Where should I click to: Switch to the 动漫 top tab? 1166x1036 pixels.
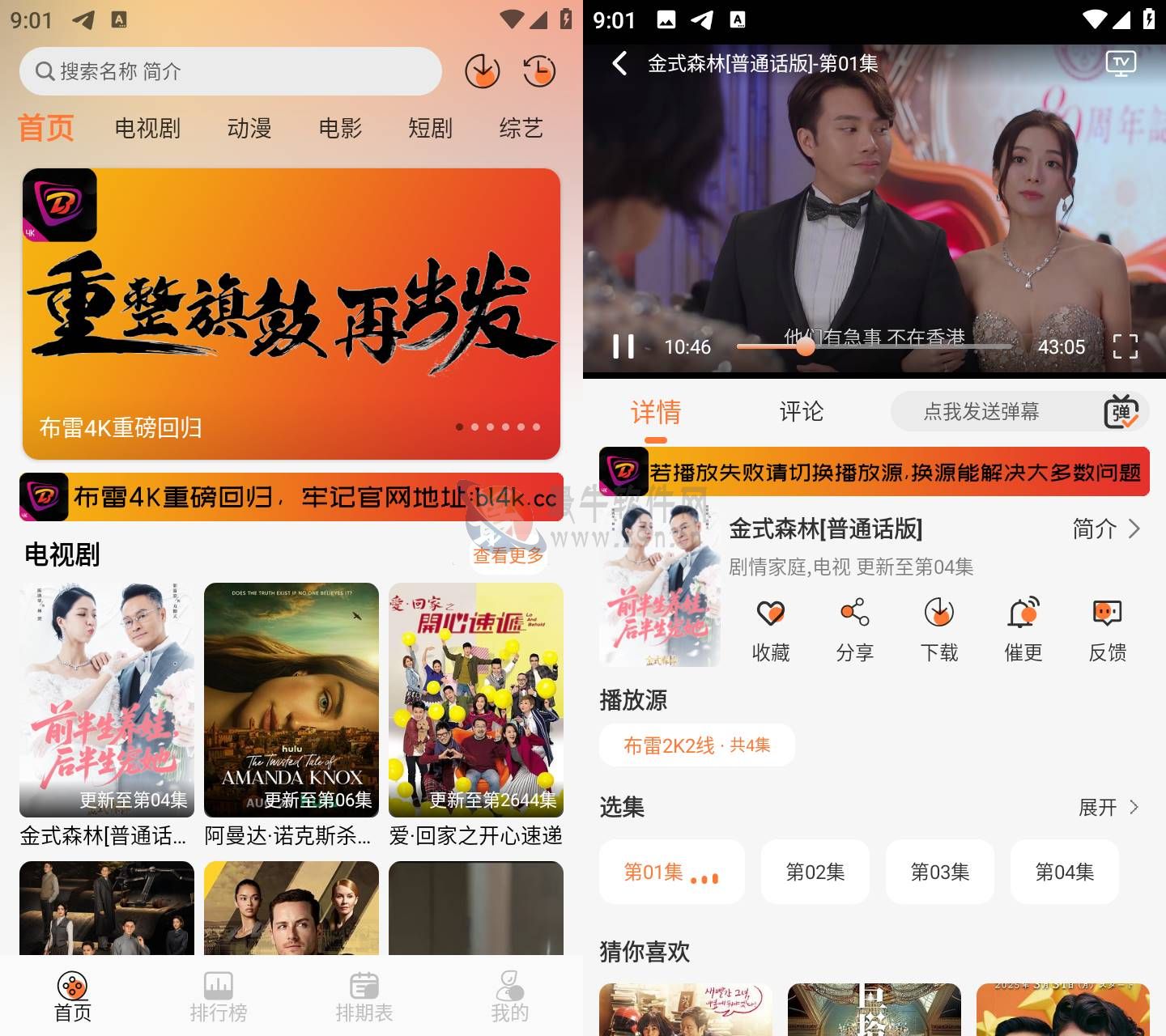[249, 128]
